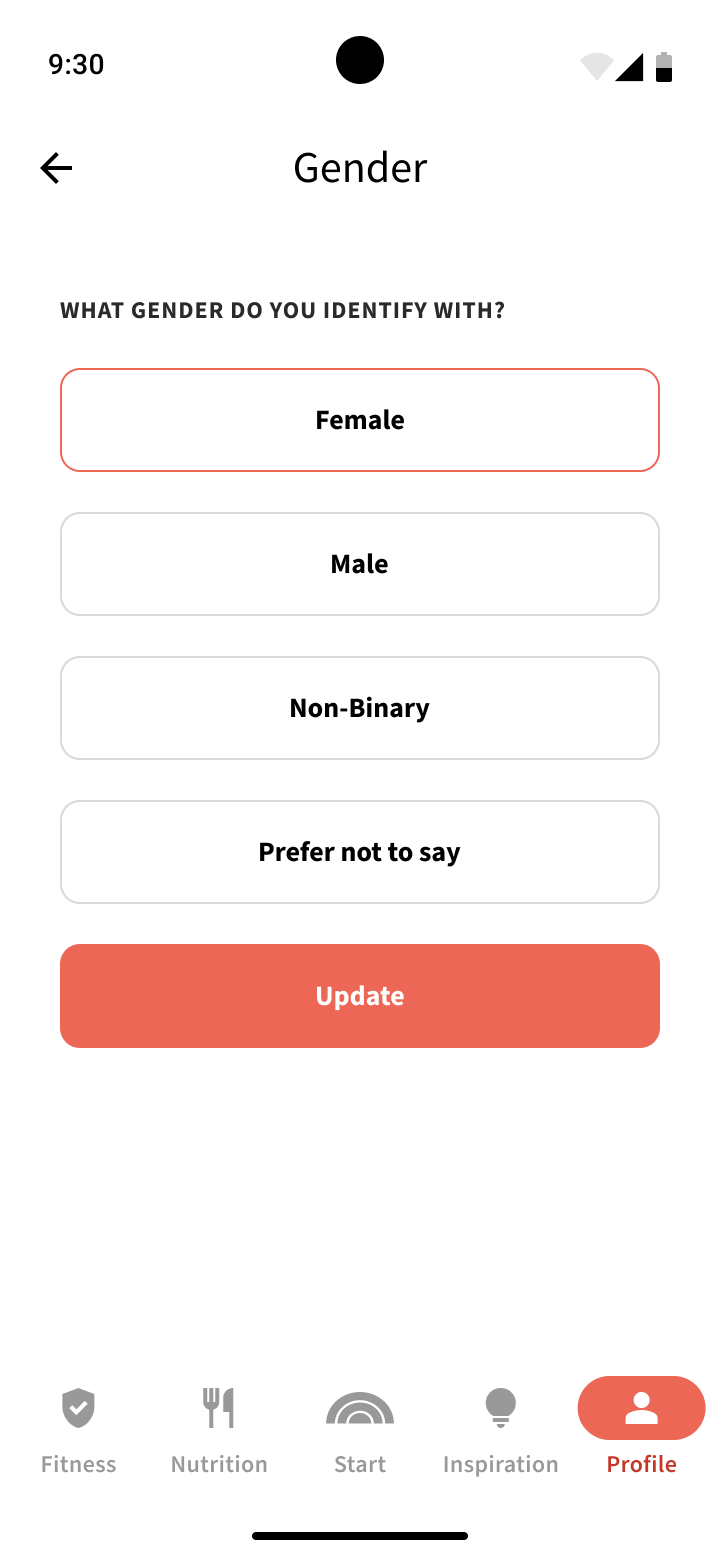This screenshot has width=720, height=1560.
Task: Tap the Update button
Action: 360,996
